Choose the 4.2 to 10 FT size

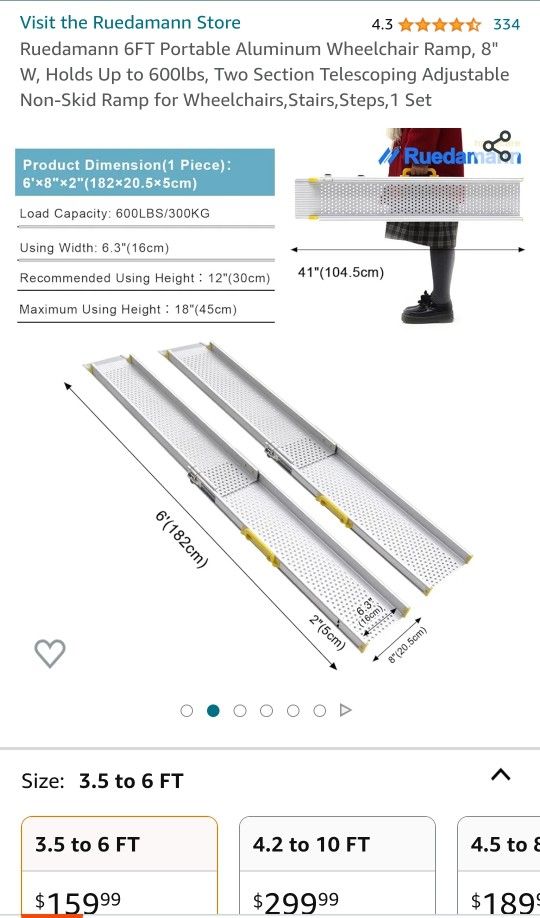[x=337, y=867]
